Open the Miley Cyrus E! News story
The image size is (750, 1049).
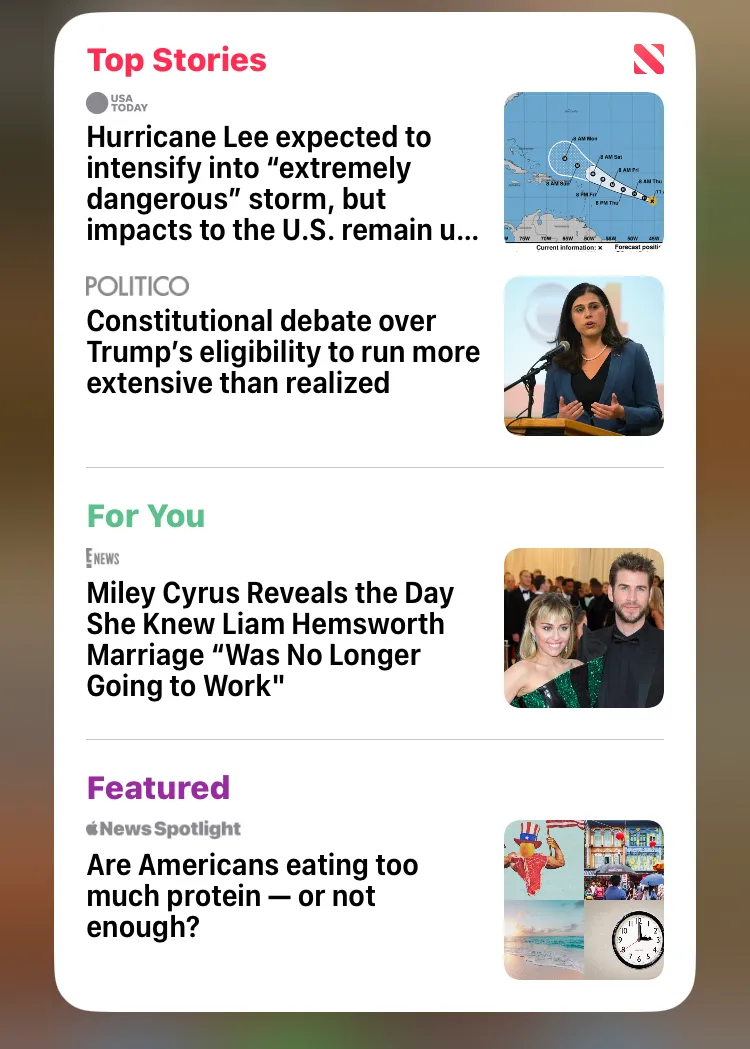pyautogui.click(x=375, y=628)
